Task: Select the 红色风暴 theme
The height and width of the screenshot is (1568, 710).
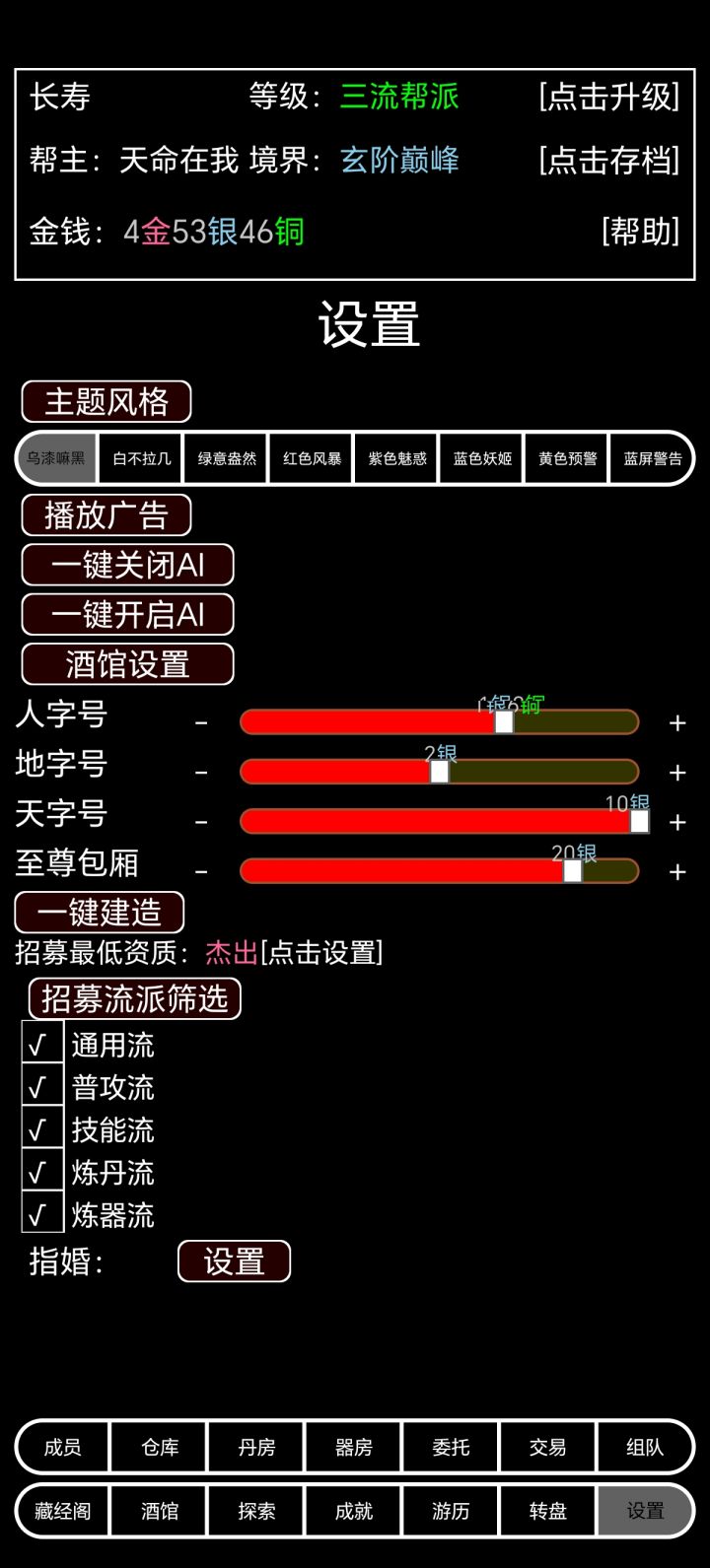Action: point(310,457)
